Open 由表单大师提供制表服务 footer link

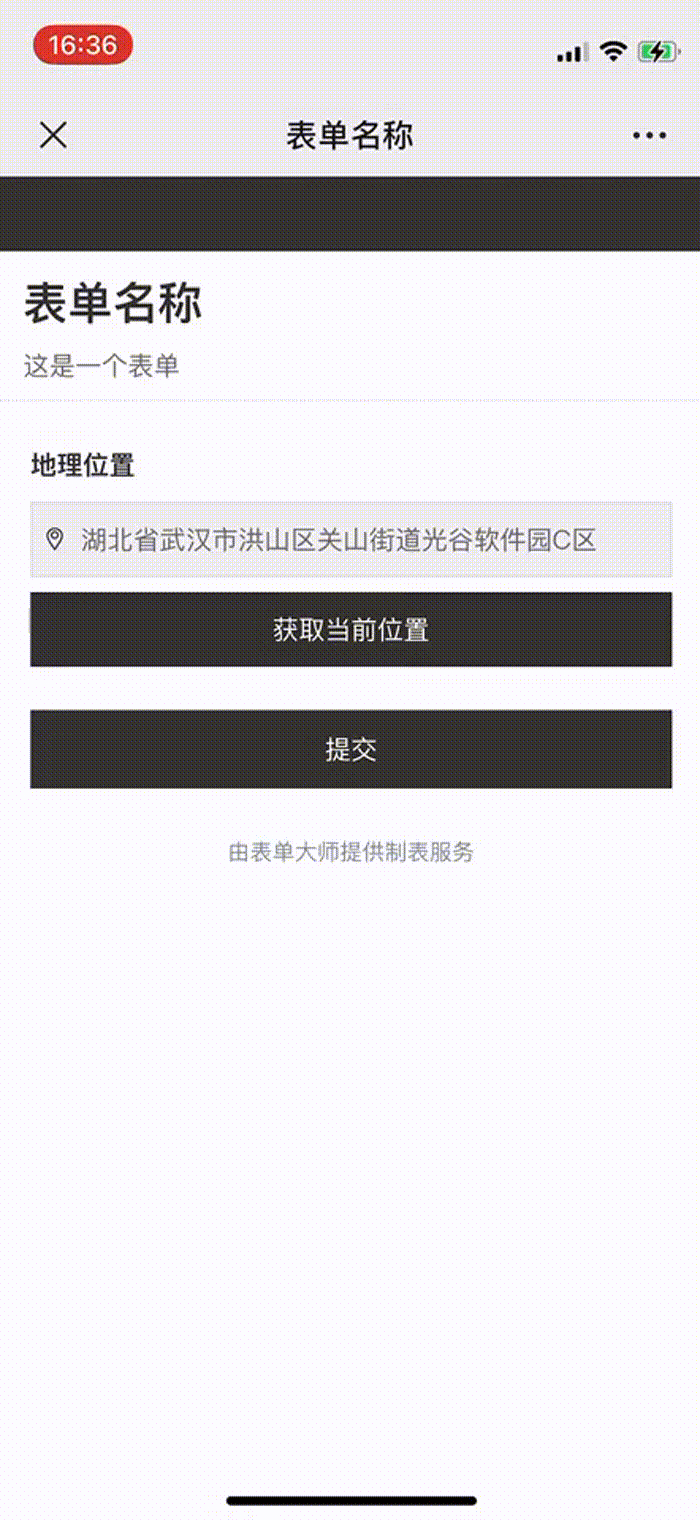click(350, 852)
